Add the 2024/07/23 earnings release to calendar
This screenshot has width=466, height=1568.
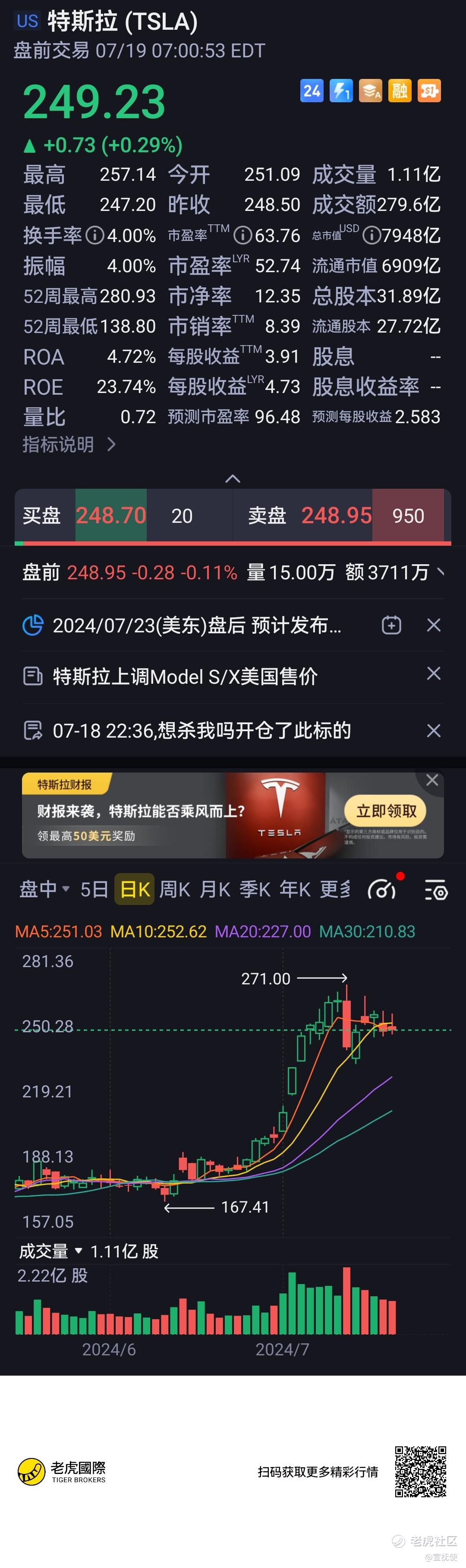pyautogui.click(x=391, y=625)
